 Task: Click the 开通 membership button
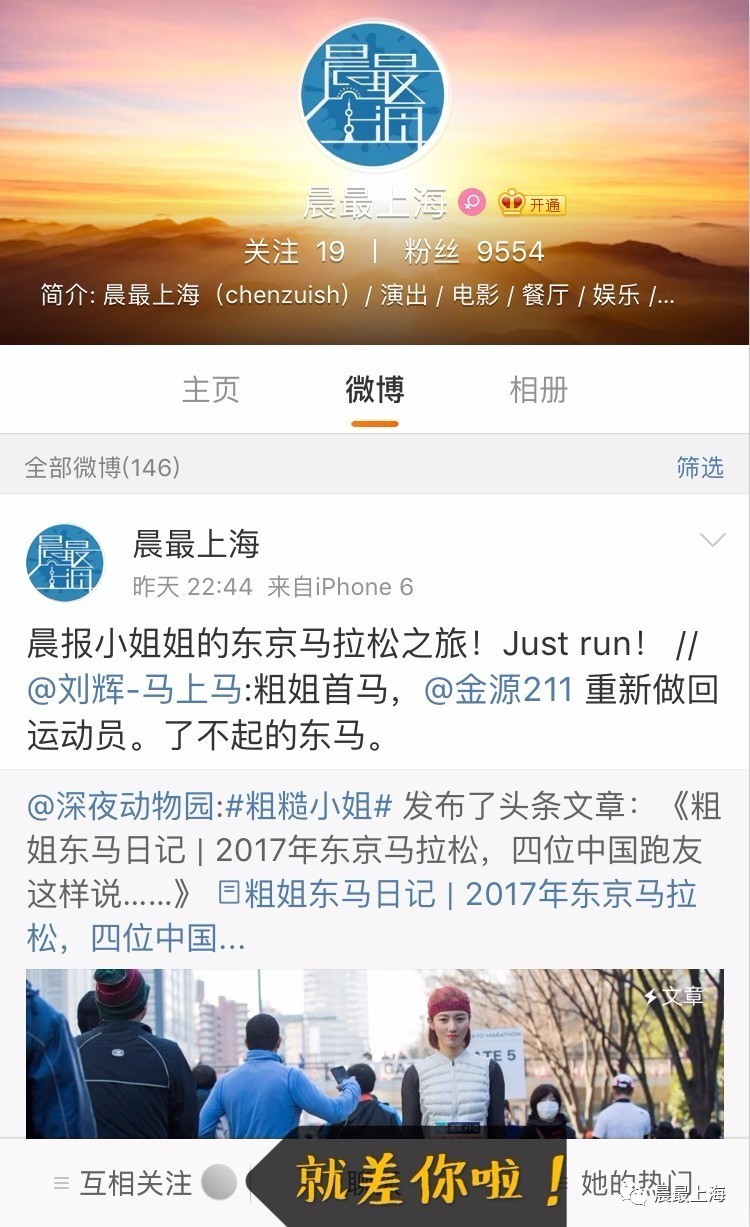point(544,203)
